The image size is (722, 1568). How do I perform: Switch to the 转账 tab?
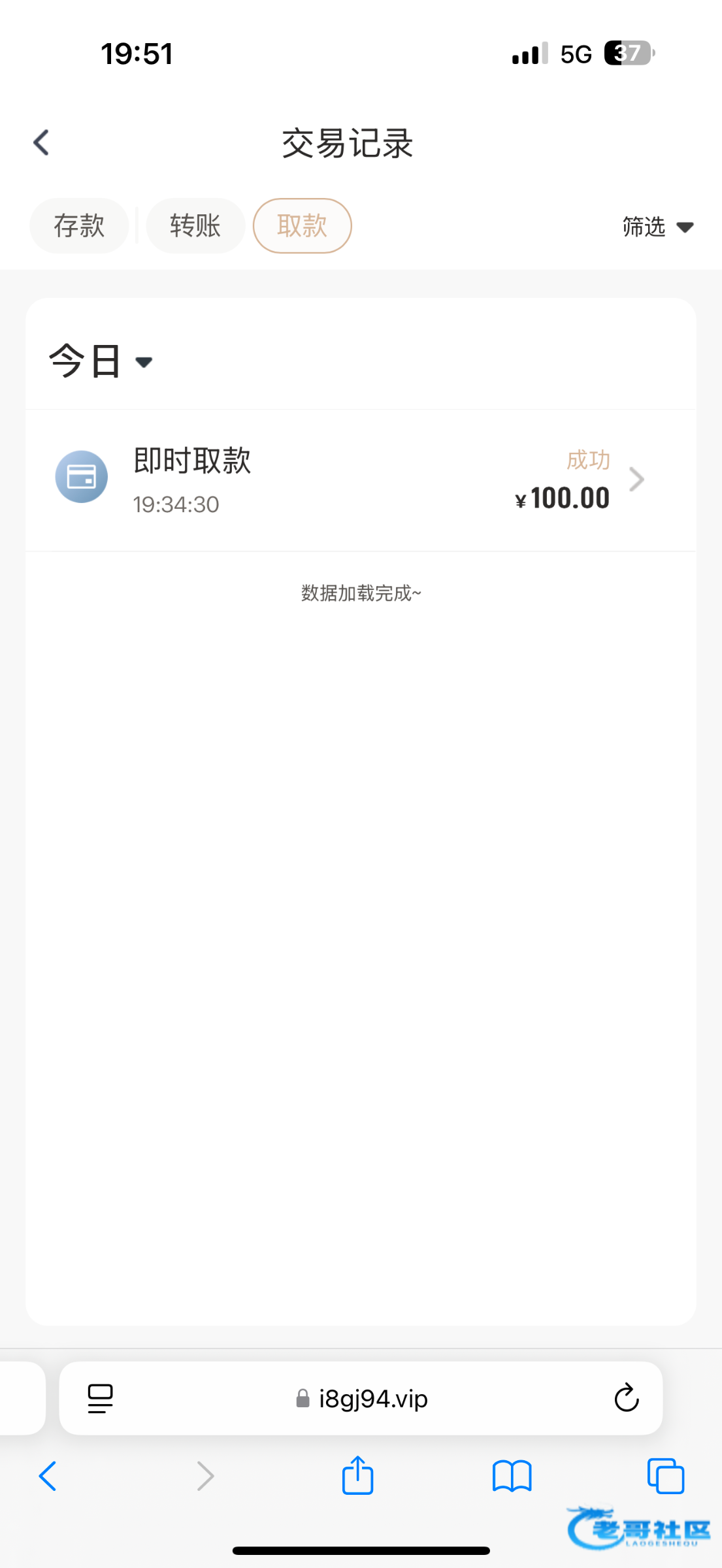195,226
